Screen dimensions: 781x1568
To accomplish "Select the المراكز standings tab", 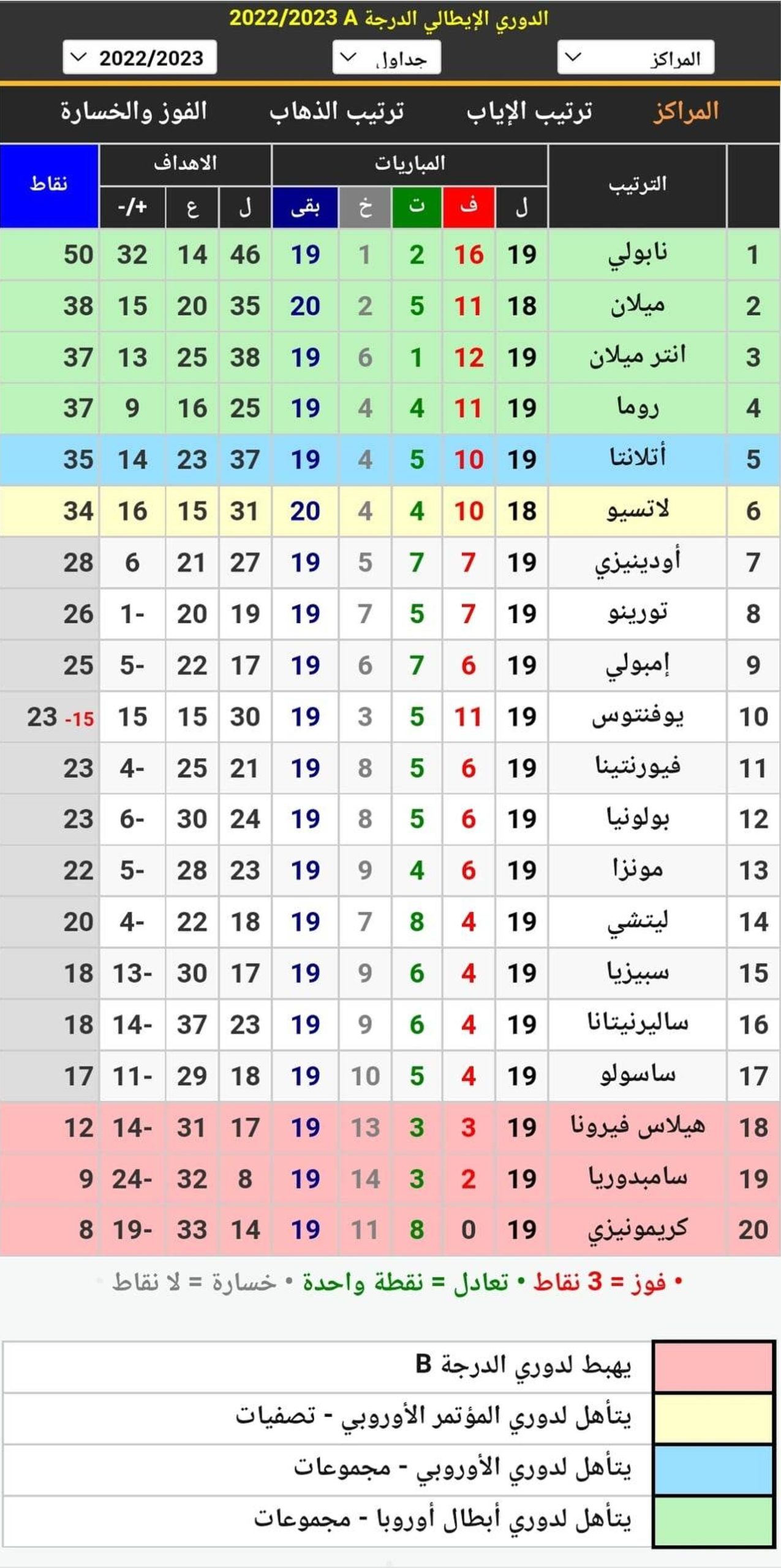I will coord(685,112).
